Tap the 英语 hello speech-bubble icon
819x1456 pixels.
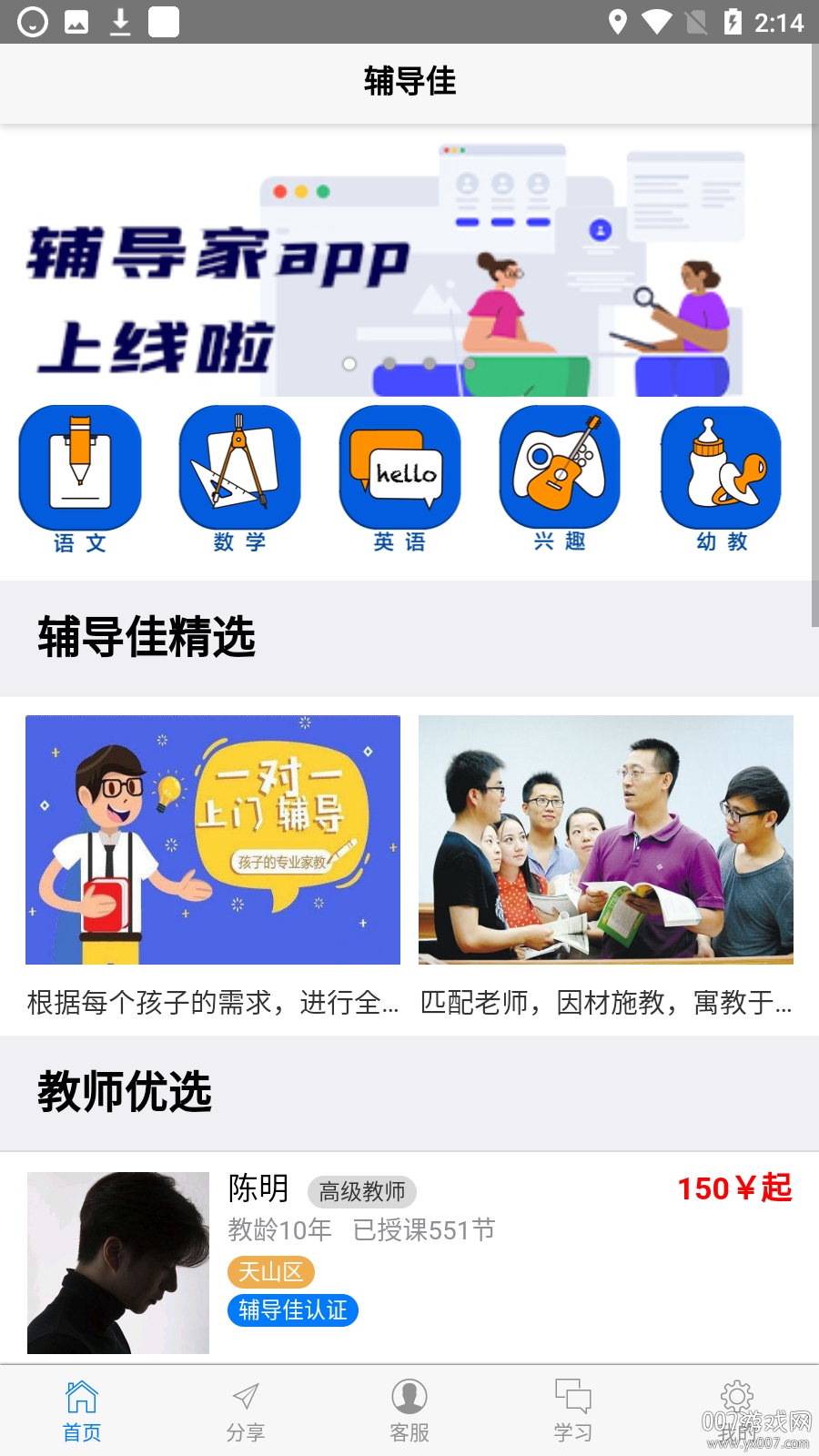[x=399, y=469]
